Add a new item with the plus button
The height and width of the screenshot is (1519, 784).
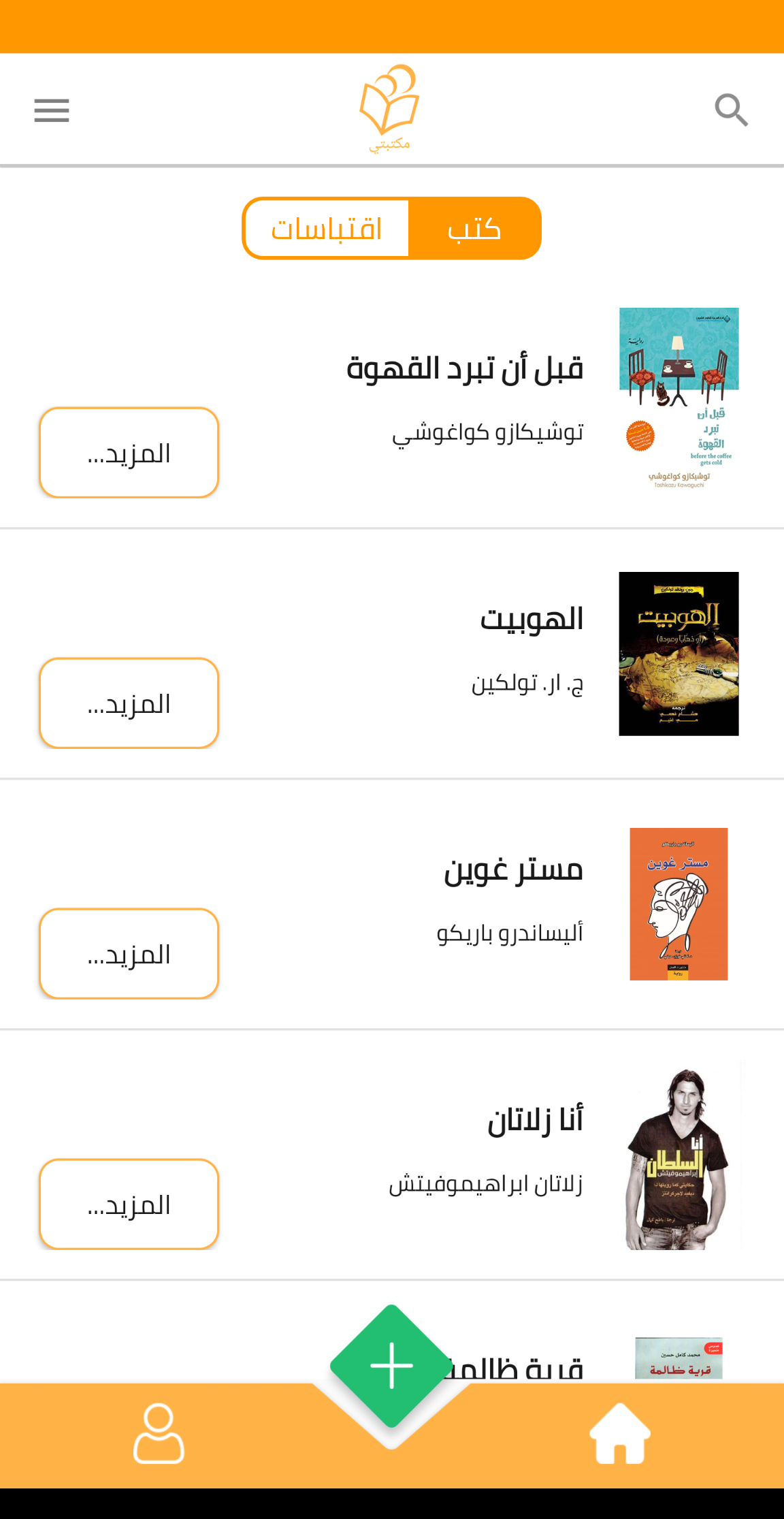tap(391, 1366)
